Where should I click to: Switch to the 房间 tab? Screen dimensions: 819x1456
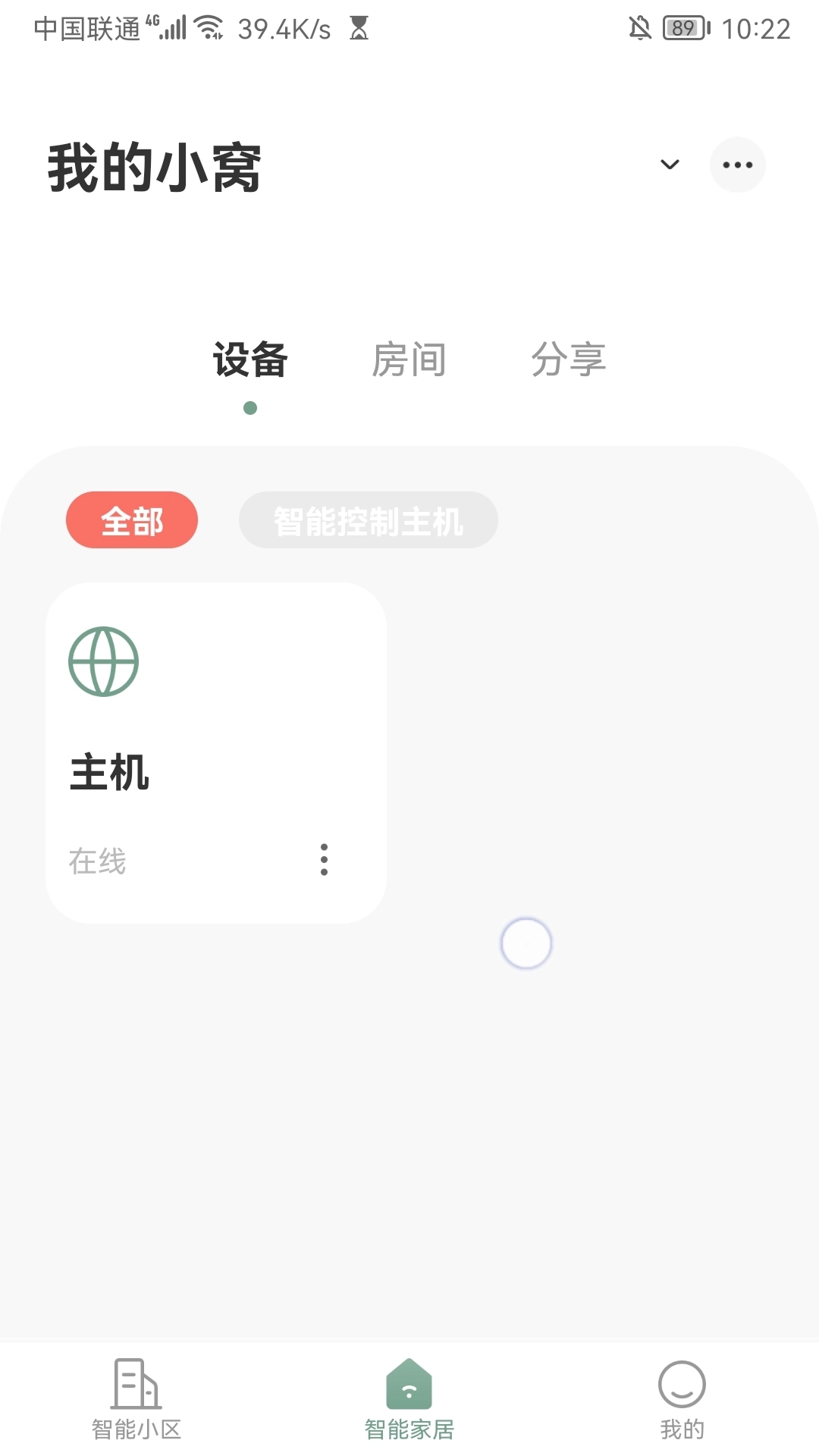pos(409,359)
